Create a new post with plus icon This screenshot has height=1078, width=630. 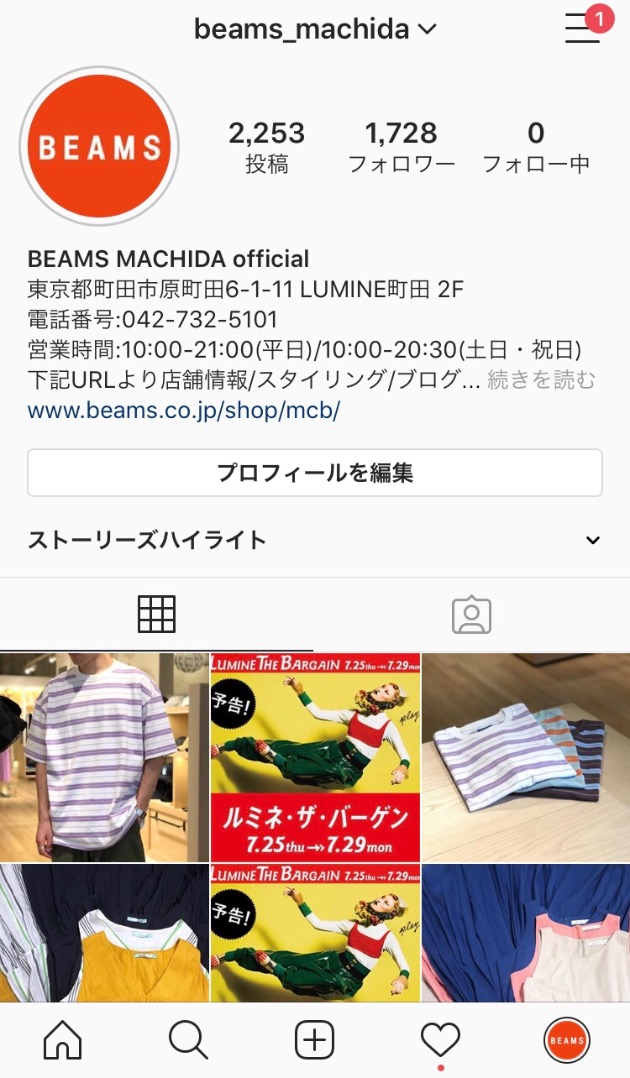click(x=314, y=1041)
